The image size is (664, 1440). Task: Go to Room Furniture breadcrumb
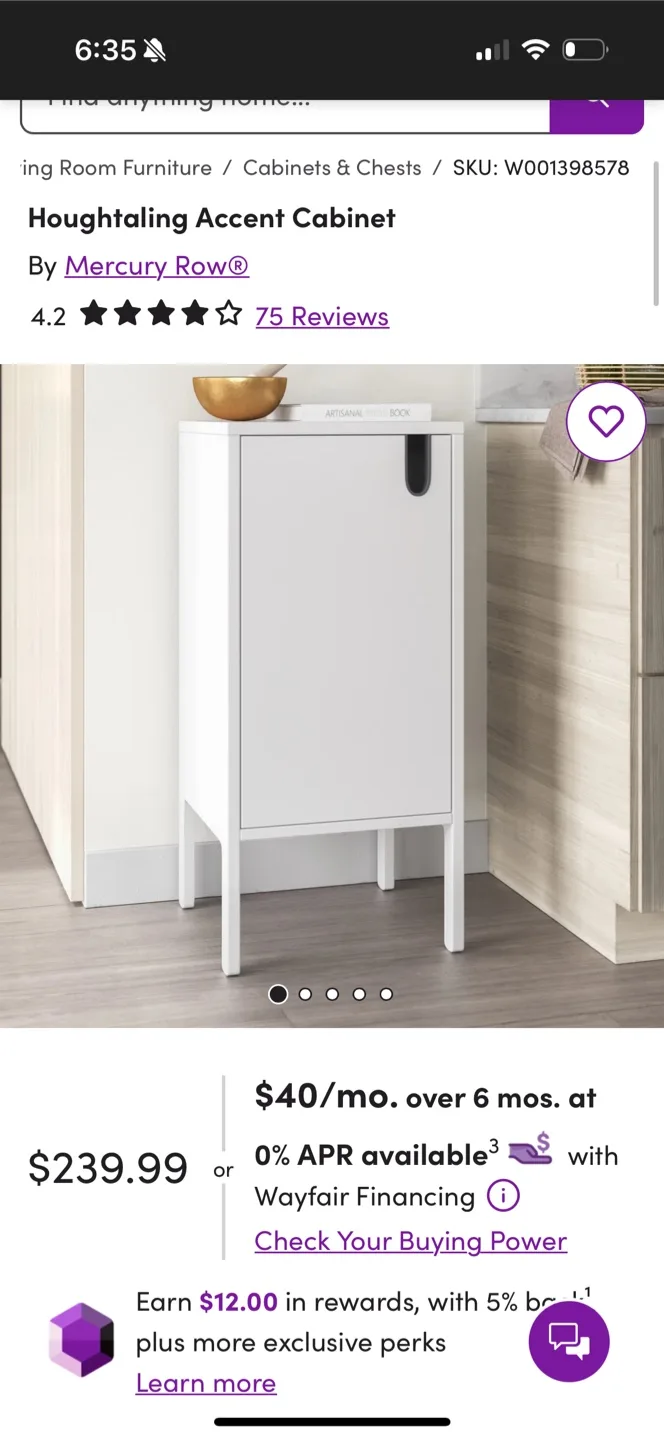point(117,168)
